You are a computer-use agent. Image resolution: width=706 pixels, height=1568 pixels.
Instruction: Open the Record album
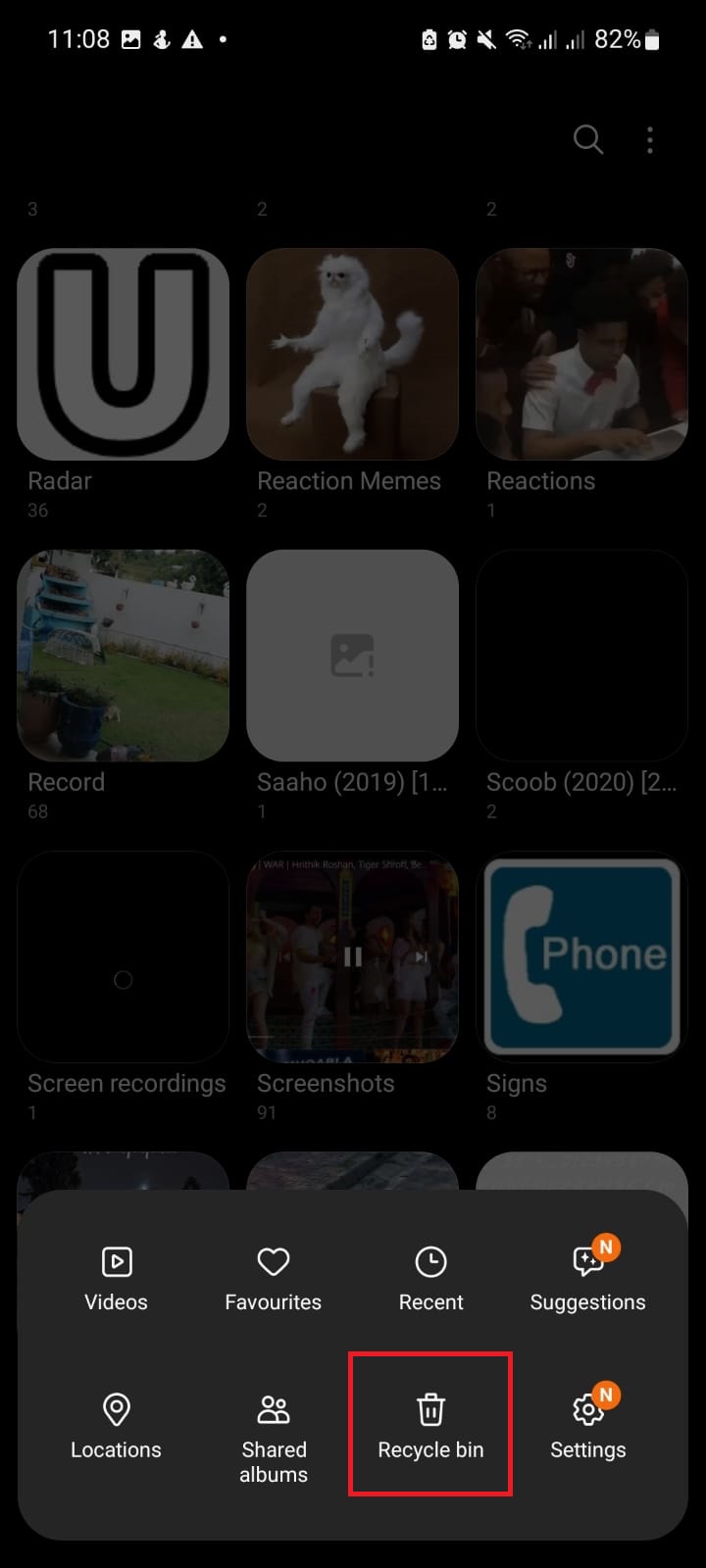pyautogui.click(x=124, y=656)
